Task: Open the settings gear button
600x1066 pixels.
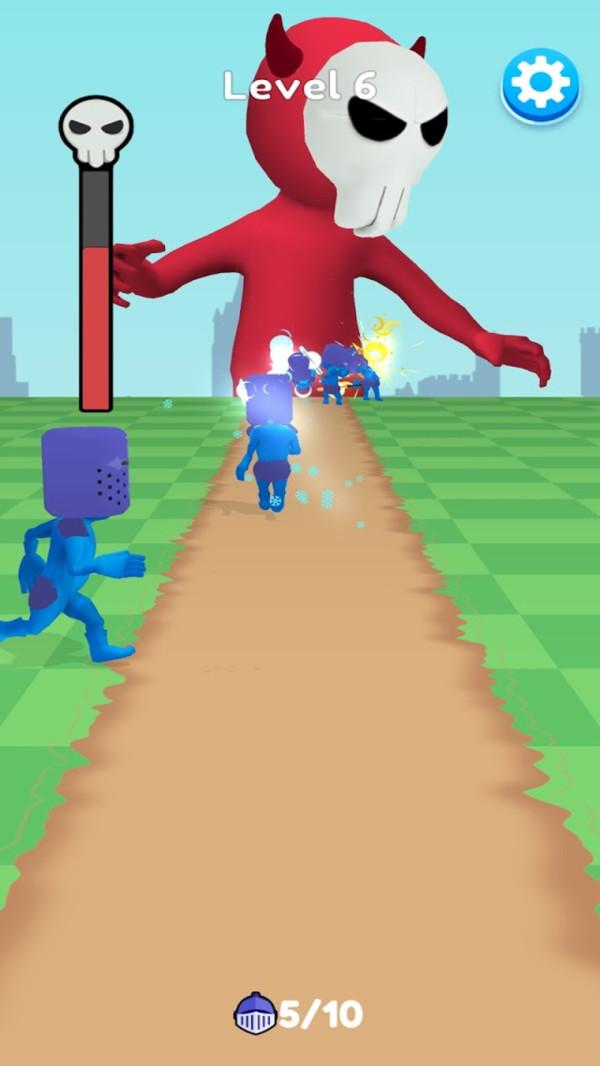Action: (541, 84)
